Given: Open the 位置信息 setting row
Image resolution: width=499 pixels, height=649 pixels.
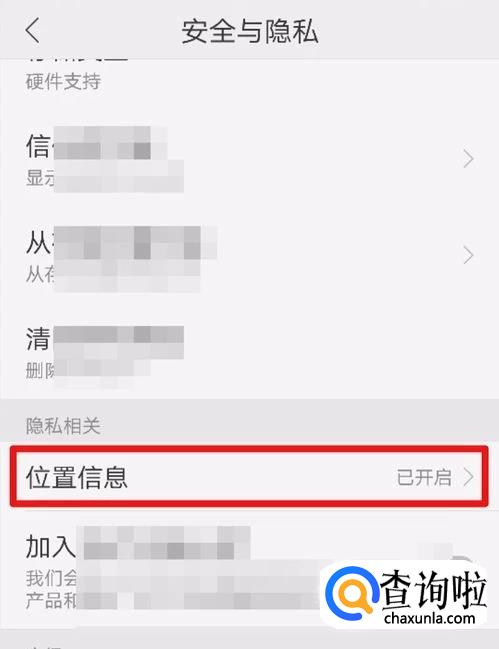Looking at the screenshot, I should 250,477.
